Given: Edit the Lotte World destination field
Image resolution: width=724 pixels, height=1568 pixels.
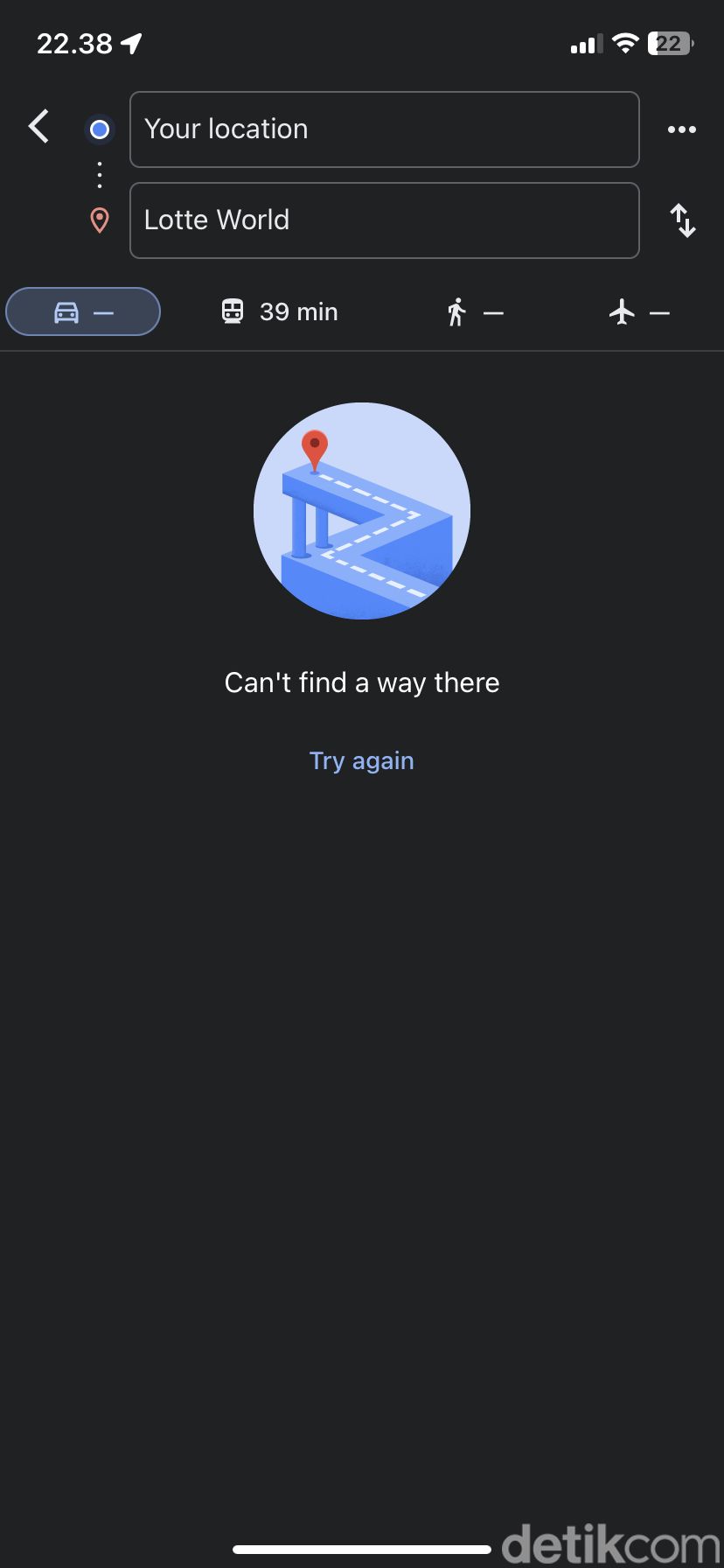Looking at the screenshot, I should (x=384, y=220).
